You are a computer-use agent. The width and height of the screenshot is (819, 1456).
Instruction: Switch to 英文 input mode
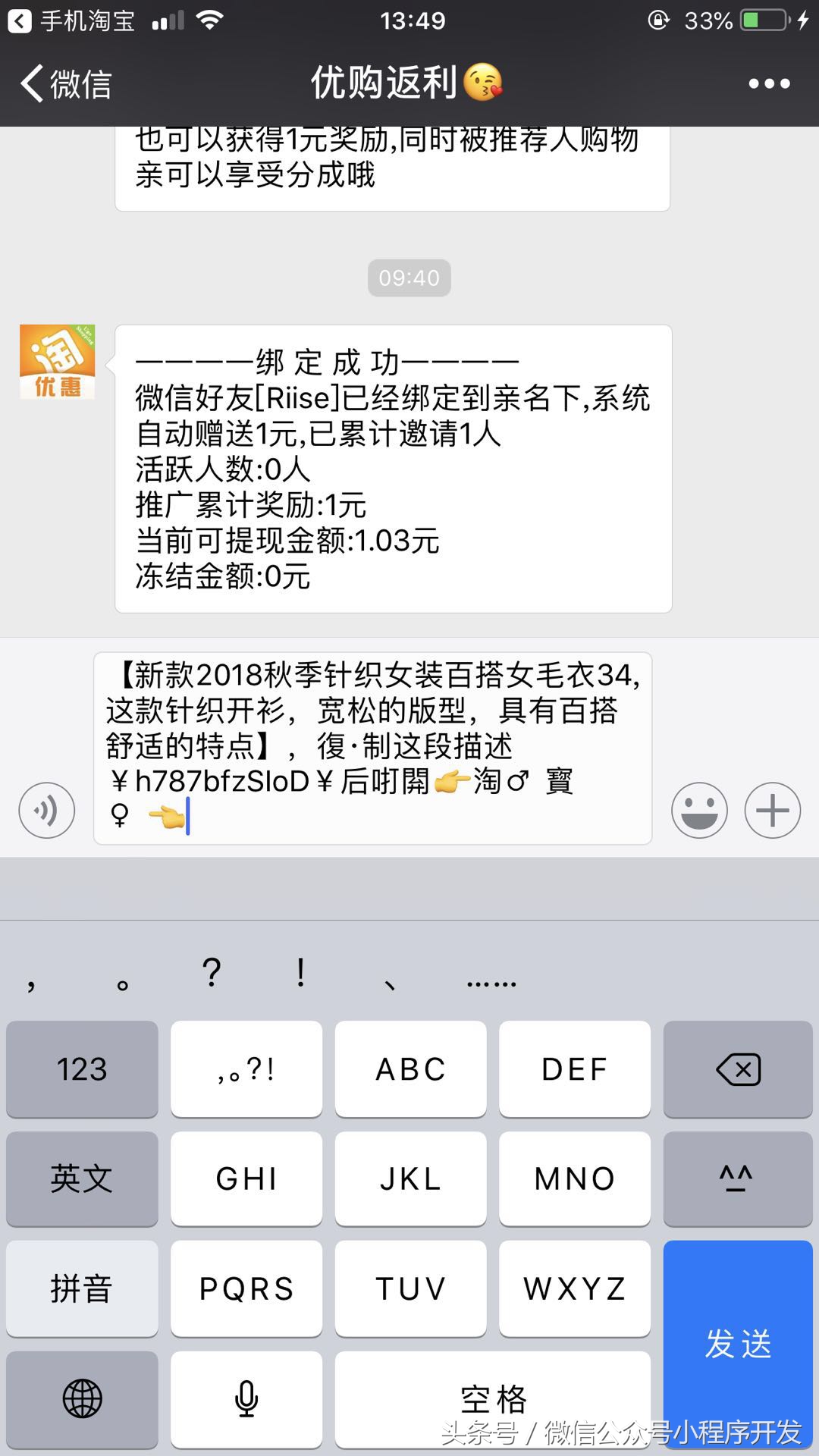coord(81,1179)
